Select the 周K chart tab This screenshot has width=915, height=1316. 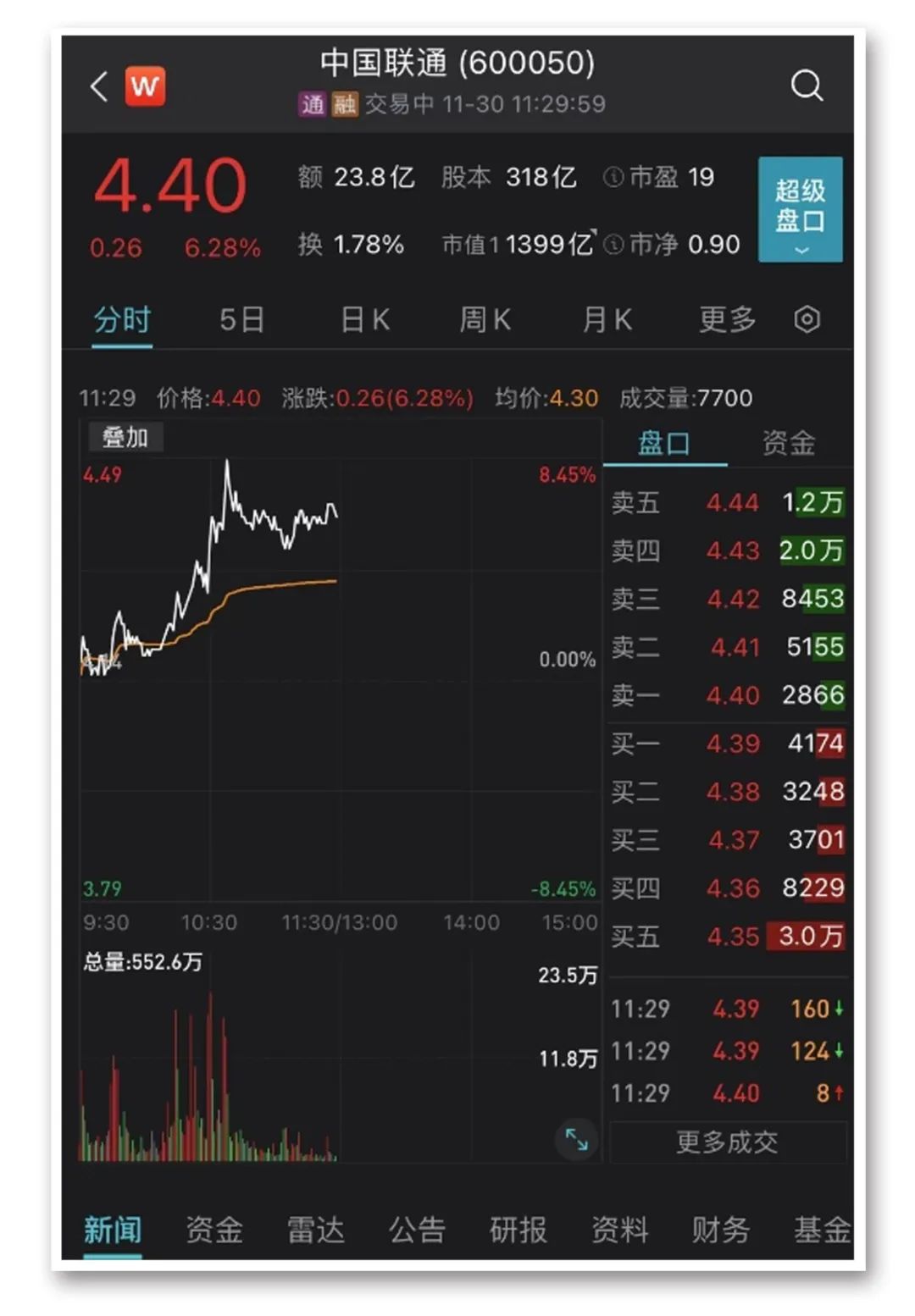(x=485, y=320)
